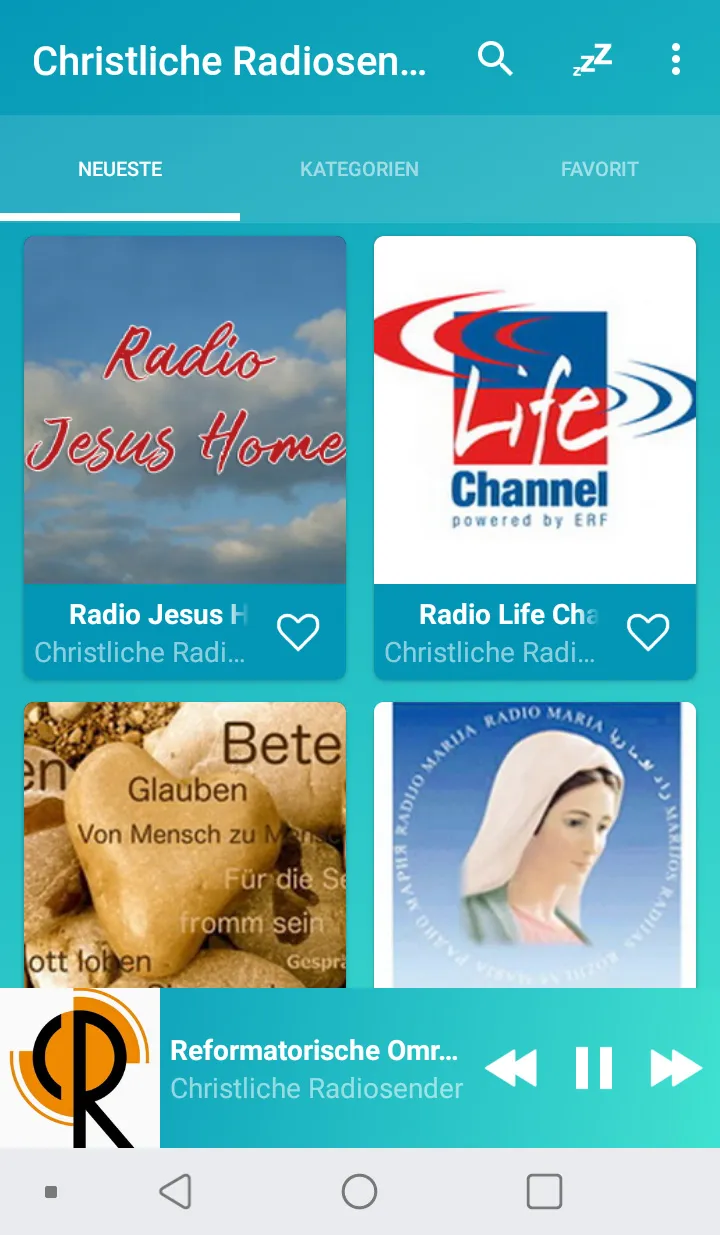Open the Radio Maria station card
The height and width of the screenshot is (1235, 720).
point(535,845)
